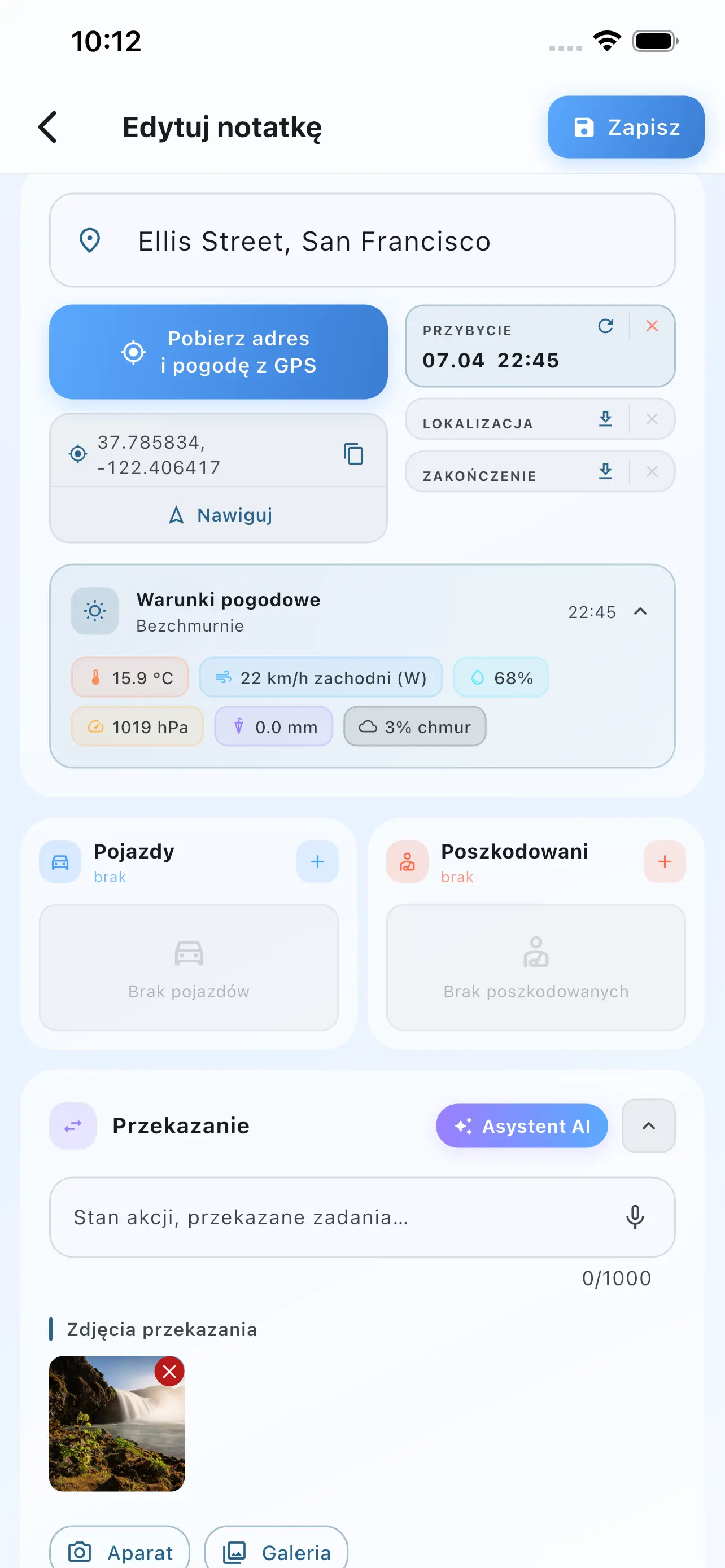Image resolution: width=725 pixels, height=1568 pixels.
Task: Start navigation with Nawiguj
Action: (x=218, y=515)
